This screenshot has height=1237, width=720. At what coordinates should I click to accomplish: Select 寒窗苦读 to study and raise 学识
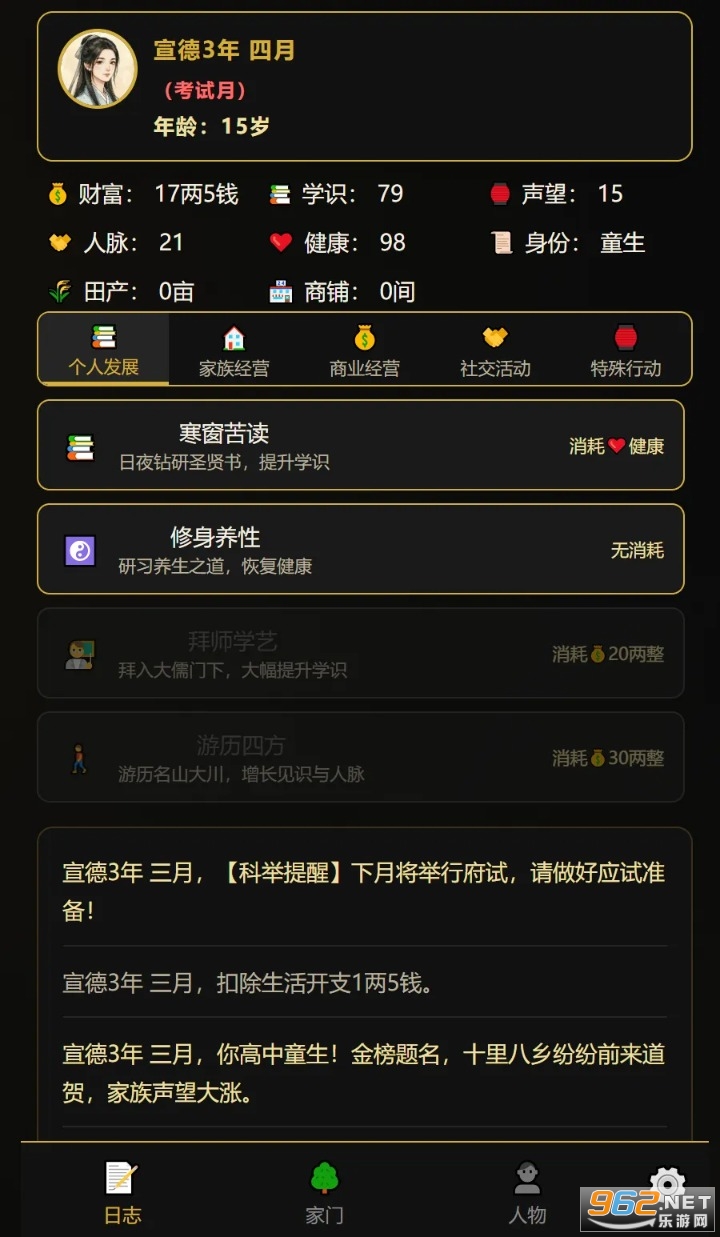(360, 445)
